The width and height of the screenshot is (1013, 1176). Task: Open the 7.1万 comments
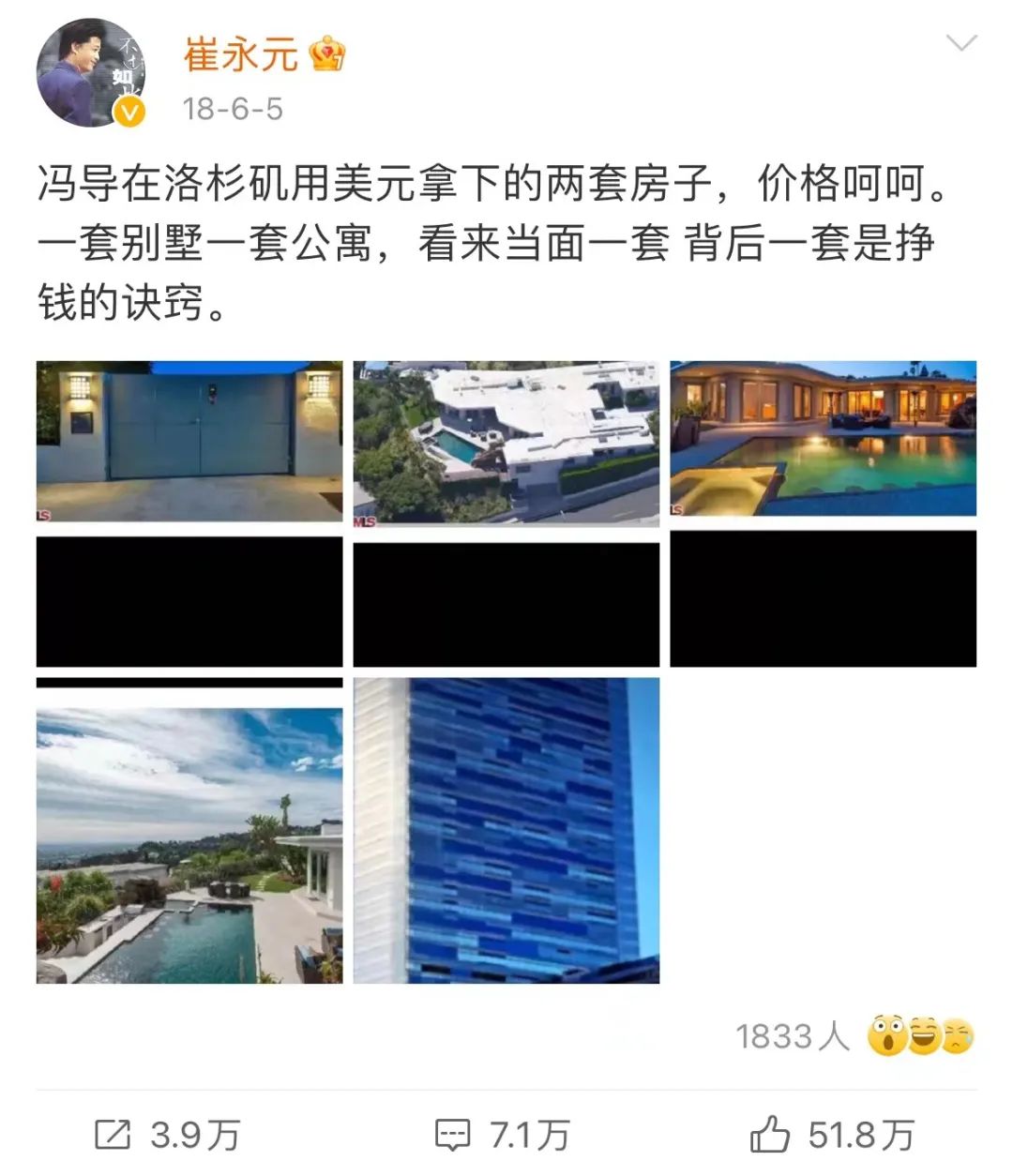[504, 1136]
